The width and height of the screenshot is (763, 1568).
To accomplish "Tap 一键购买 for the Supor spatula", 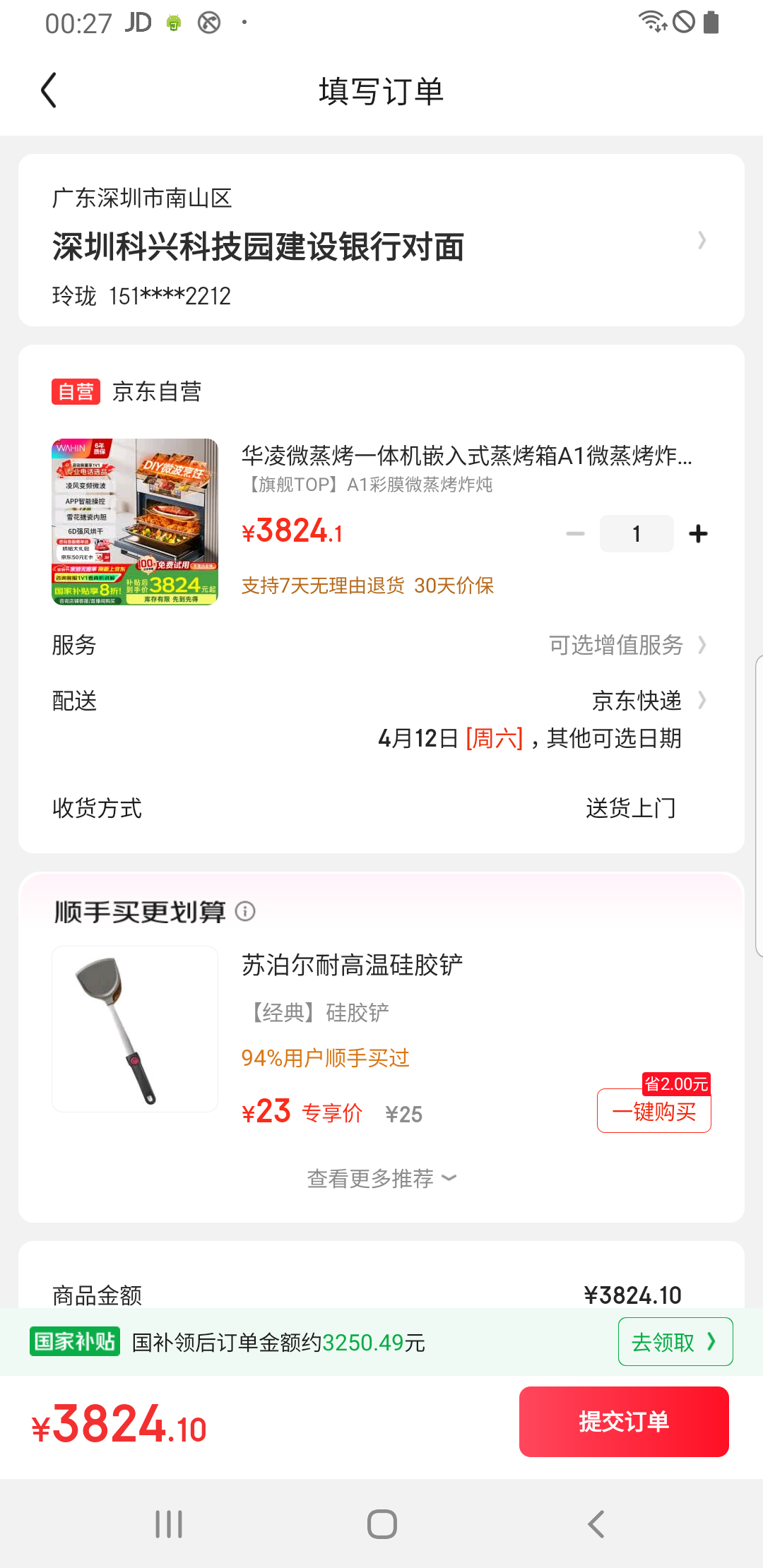I will [653, 1111].
